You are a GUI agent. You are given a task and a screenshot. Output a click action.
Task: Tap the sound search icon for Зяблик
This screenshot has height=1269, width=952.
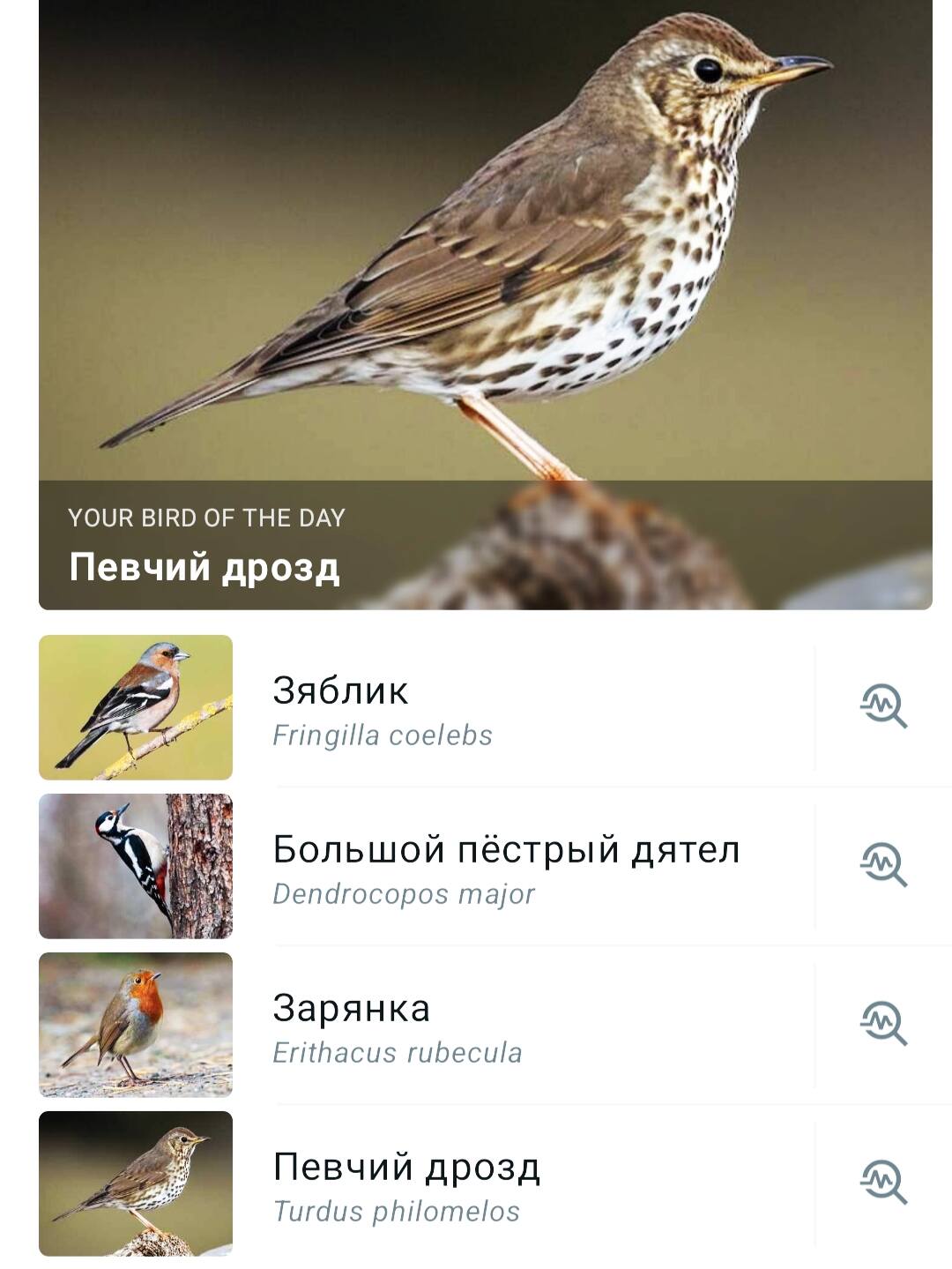point(883,707)
